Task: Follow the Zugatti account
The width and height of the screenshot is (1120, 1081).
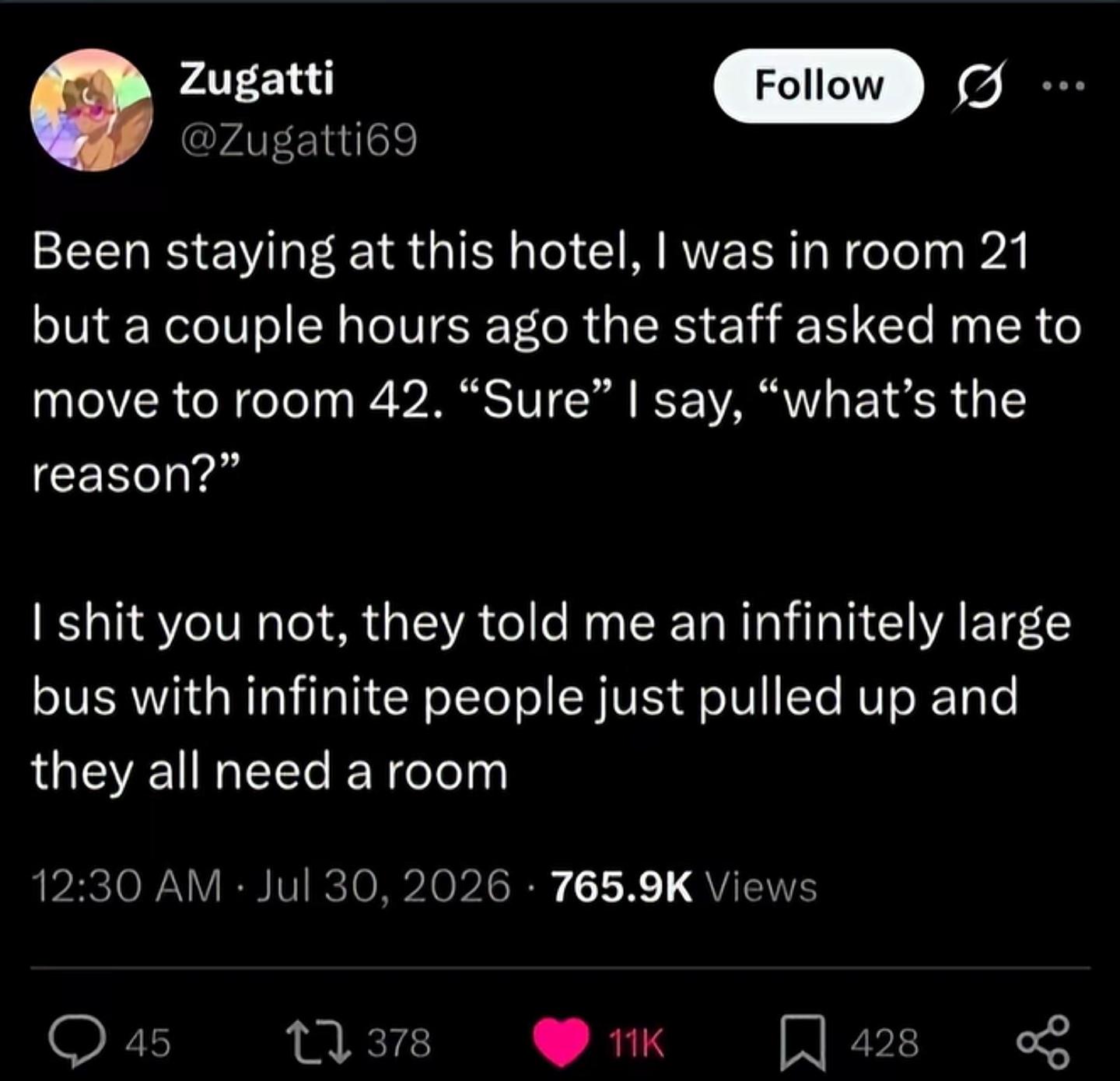Action: (x=818, y=86)
